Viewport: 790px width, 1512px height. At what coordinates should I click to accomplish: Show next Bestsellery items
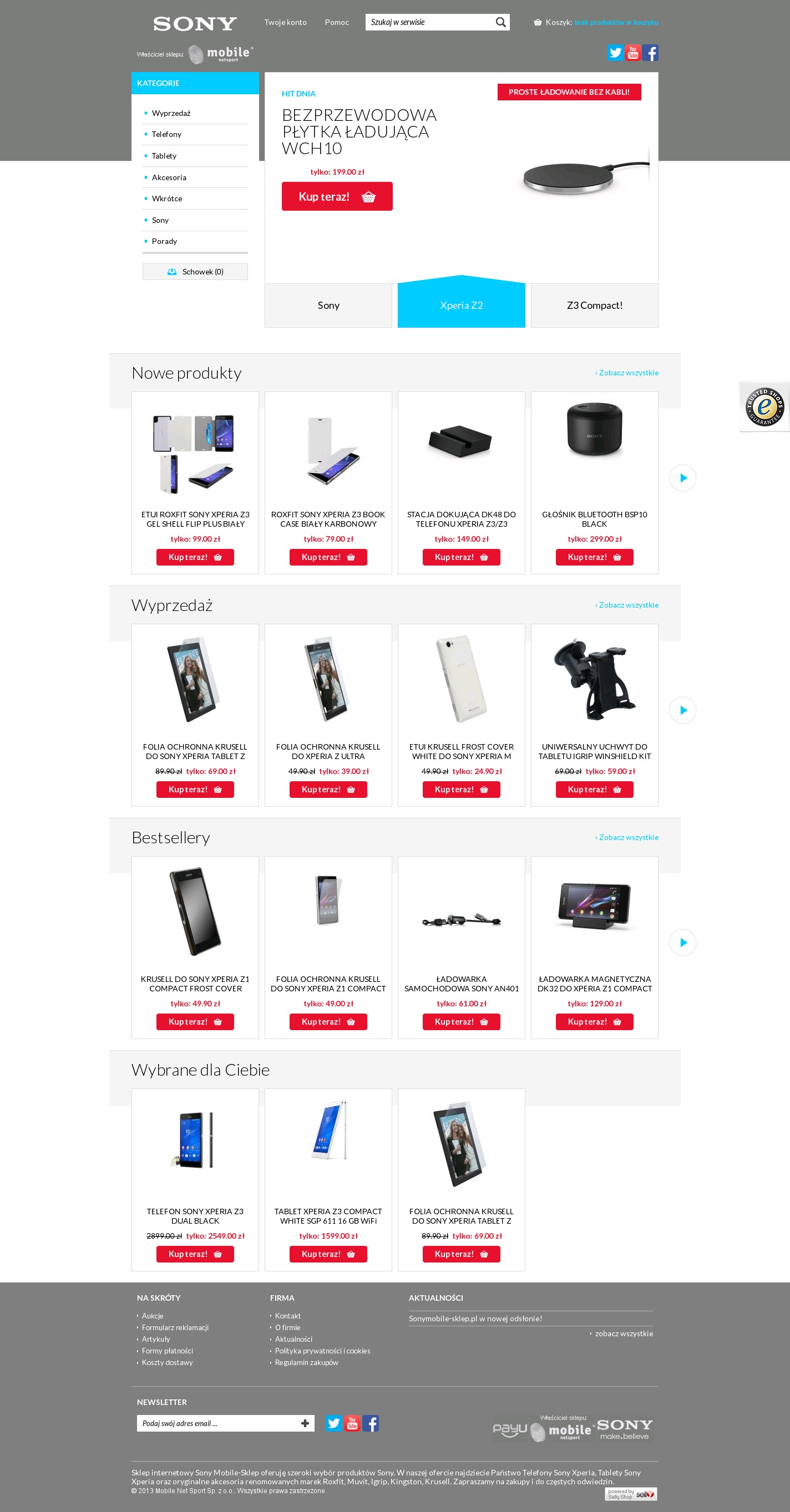pos(682,943)
